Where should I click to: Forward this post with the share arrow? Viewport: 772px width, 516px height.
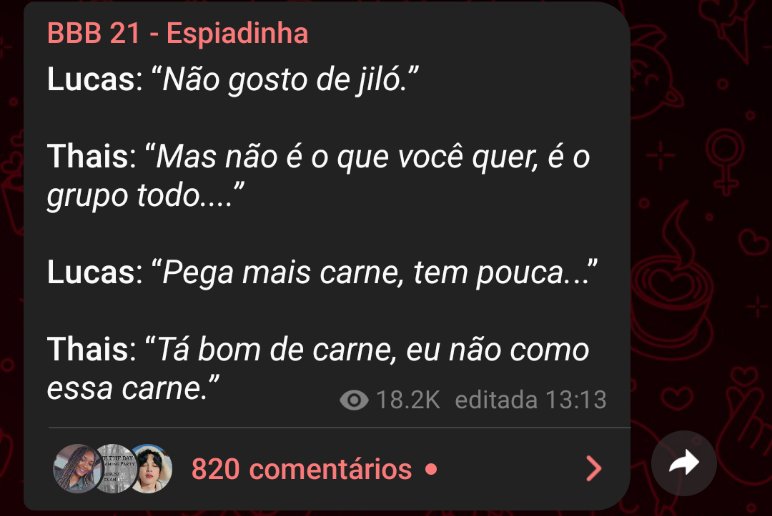click(685, 462)
